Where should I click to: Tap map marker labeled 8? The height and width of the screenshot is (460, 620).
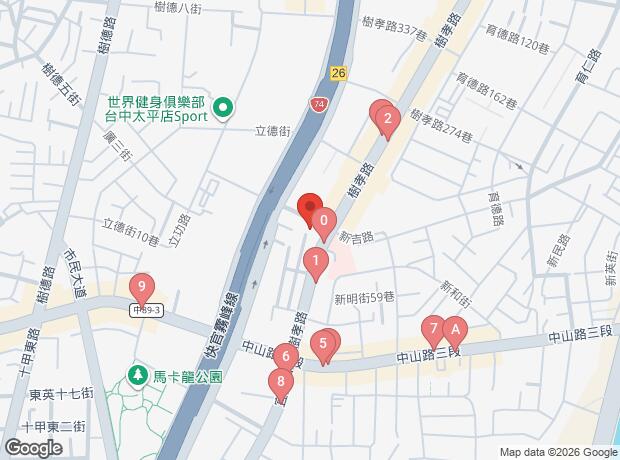(x=281, y=381)
